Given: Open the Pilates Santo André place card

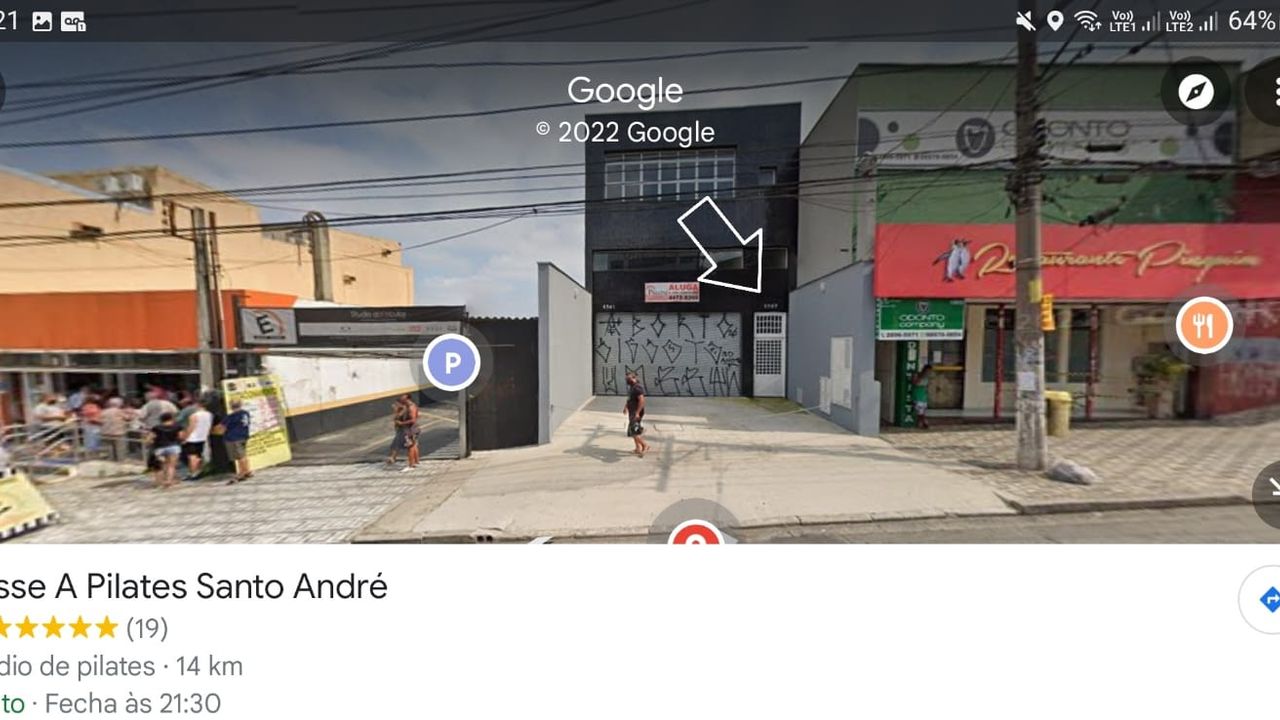Looking at the screenshot, I should point(194,587).
